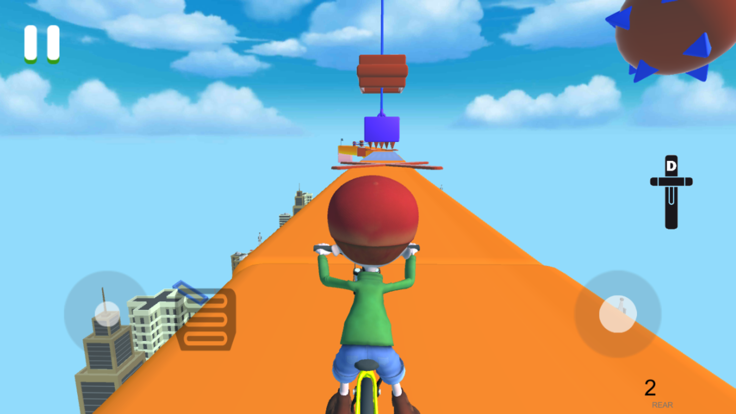This screenshot has height=414, width=736.
Task: Tap the right control joystick
Action: coord(617,314)
